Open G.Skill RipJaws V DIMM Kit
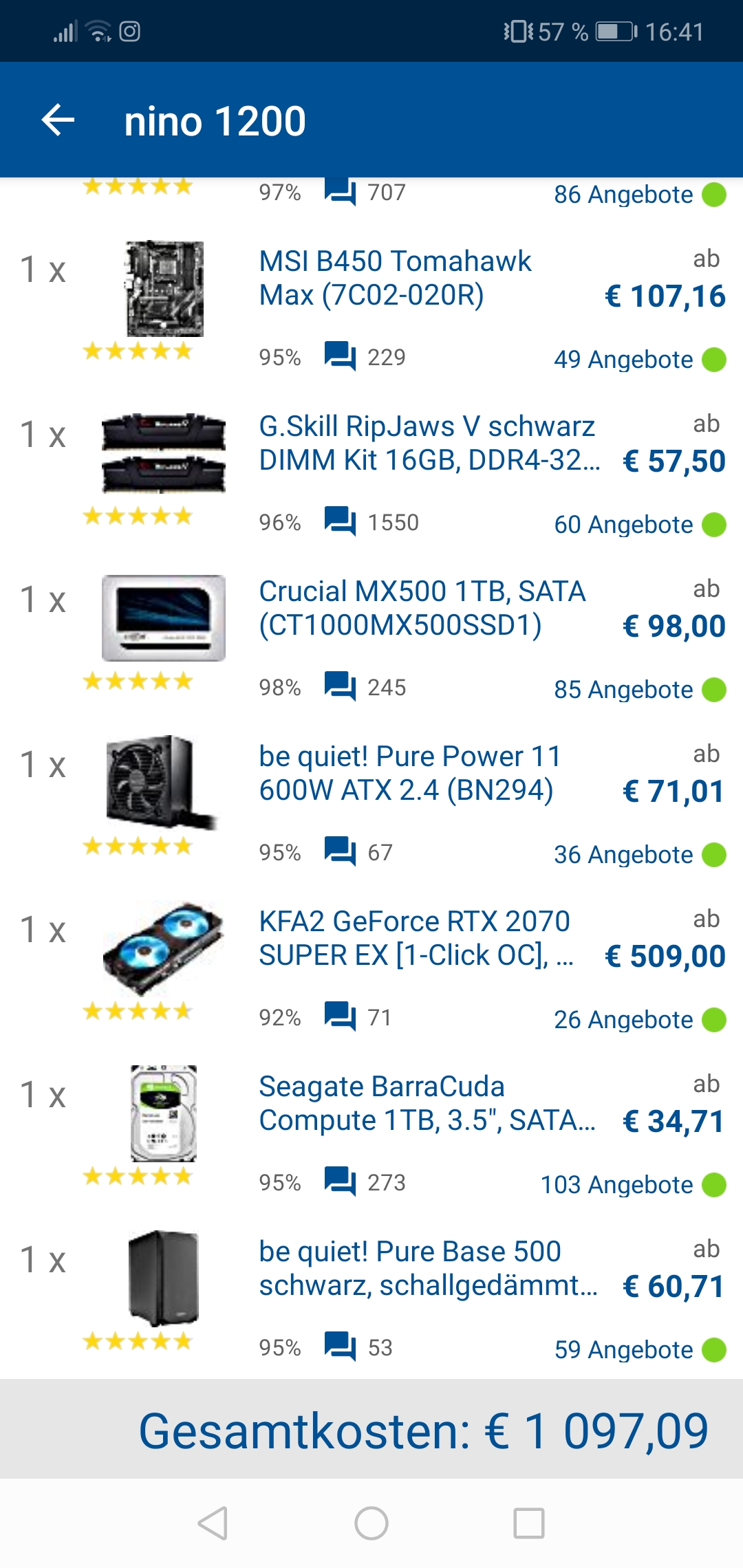743x1568 pixels. [x=427, y=443]
